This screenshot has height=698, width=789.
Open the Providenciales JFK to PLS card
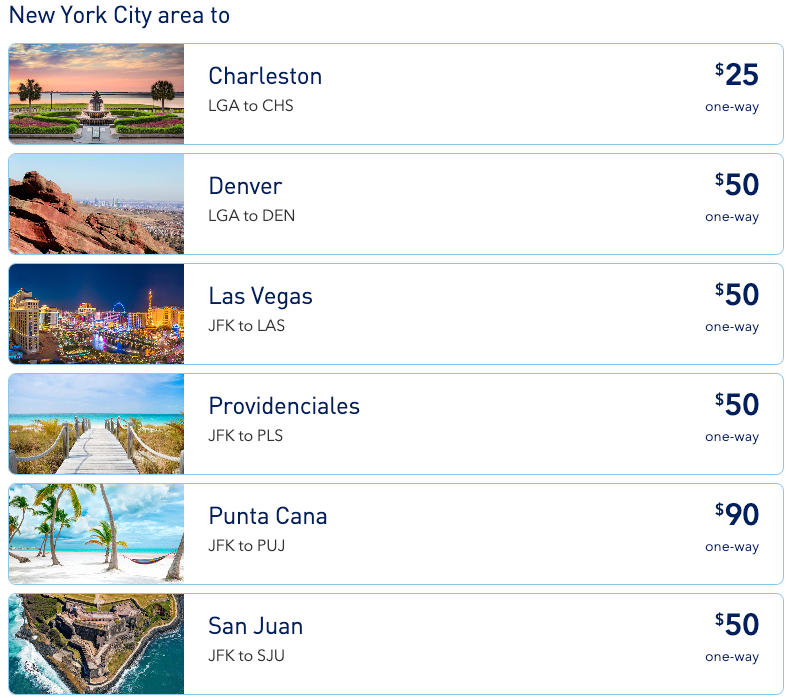pyautogui.click(x=395, y=424)
